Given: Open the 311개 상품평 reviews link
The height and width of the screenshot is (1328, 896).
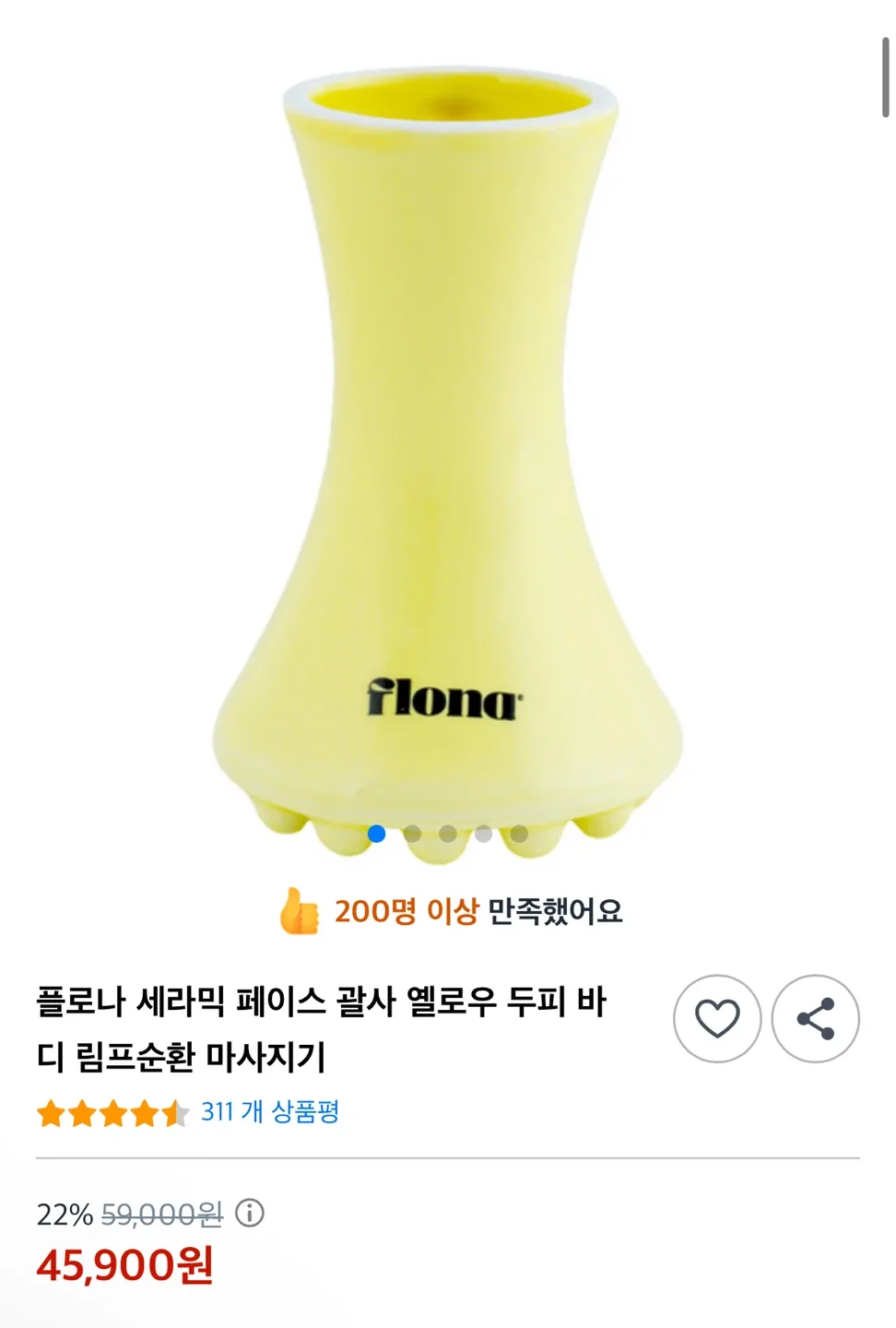Looking at the screenshot, I should 269,1112.
